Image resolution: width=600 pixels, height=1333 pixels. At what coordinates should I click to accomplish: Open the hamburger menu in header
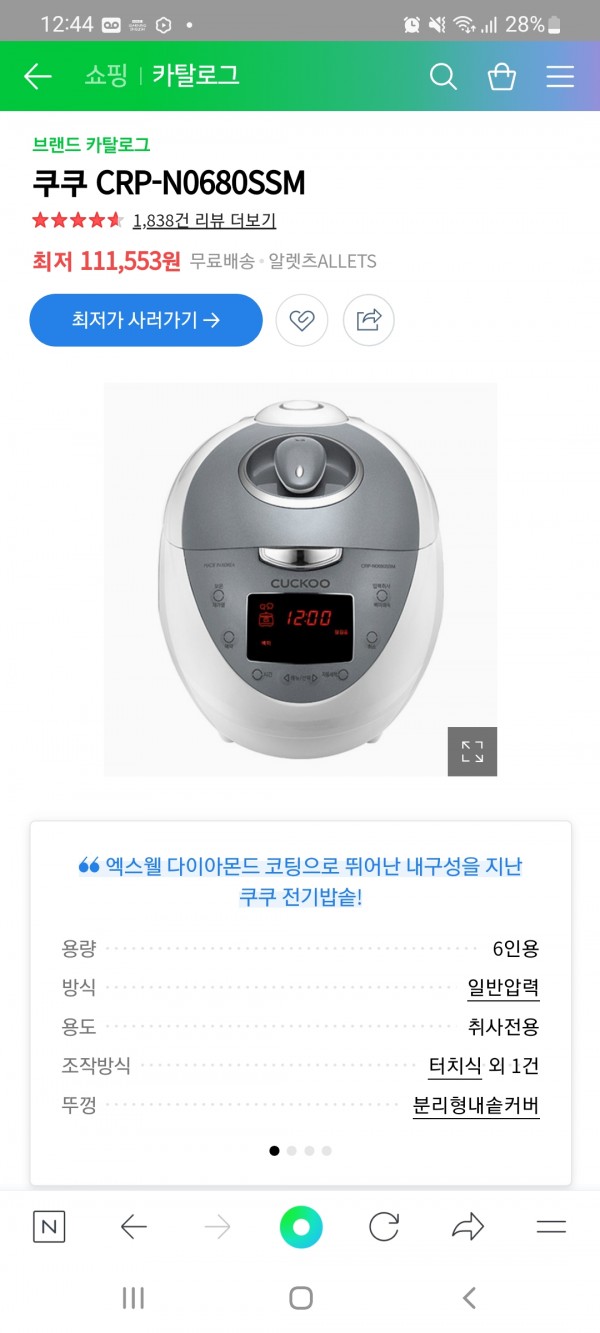[x=560, y=76]
